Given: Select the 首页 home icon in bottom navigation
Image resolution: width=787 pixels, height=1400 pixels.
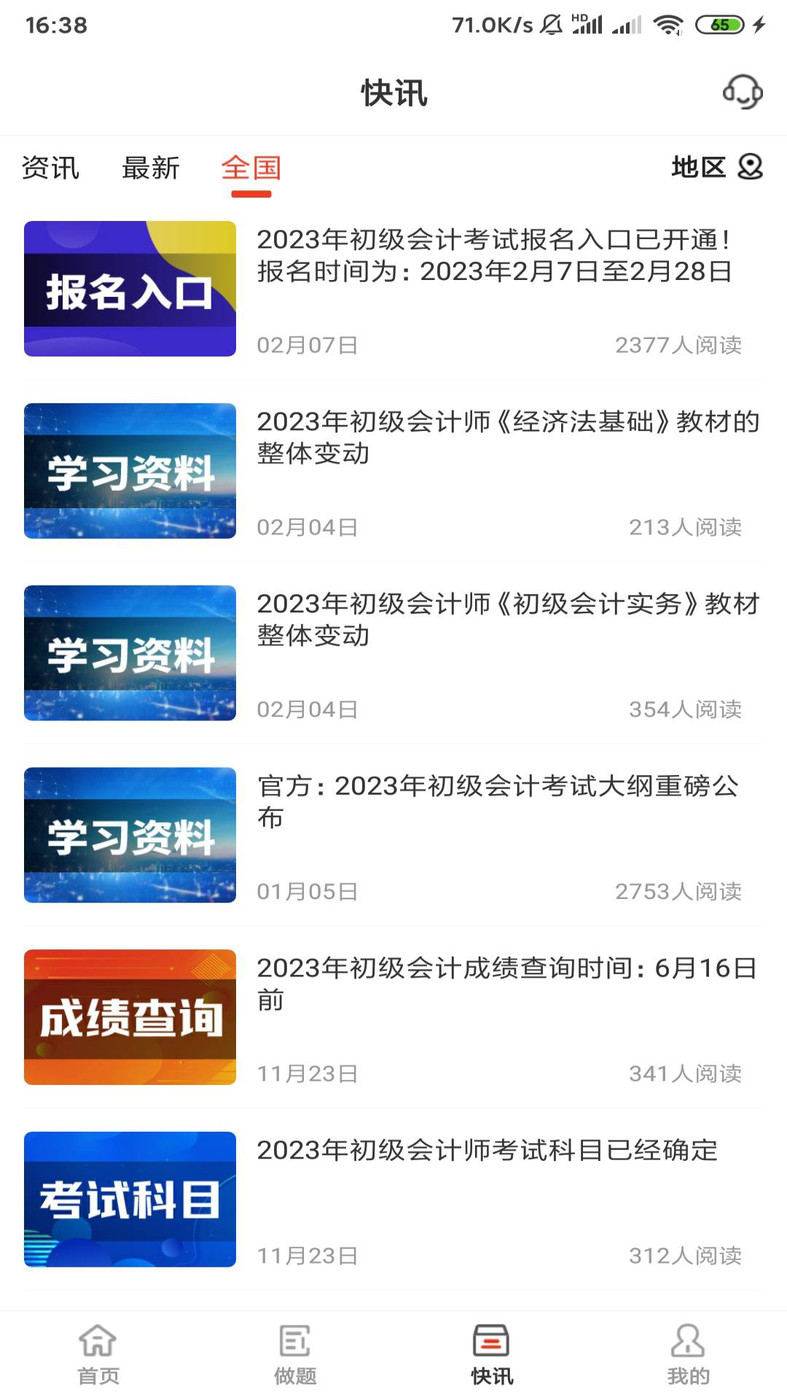Looking at the screenshot, I should [x=97, y=1340].
